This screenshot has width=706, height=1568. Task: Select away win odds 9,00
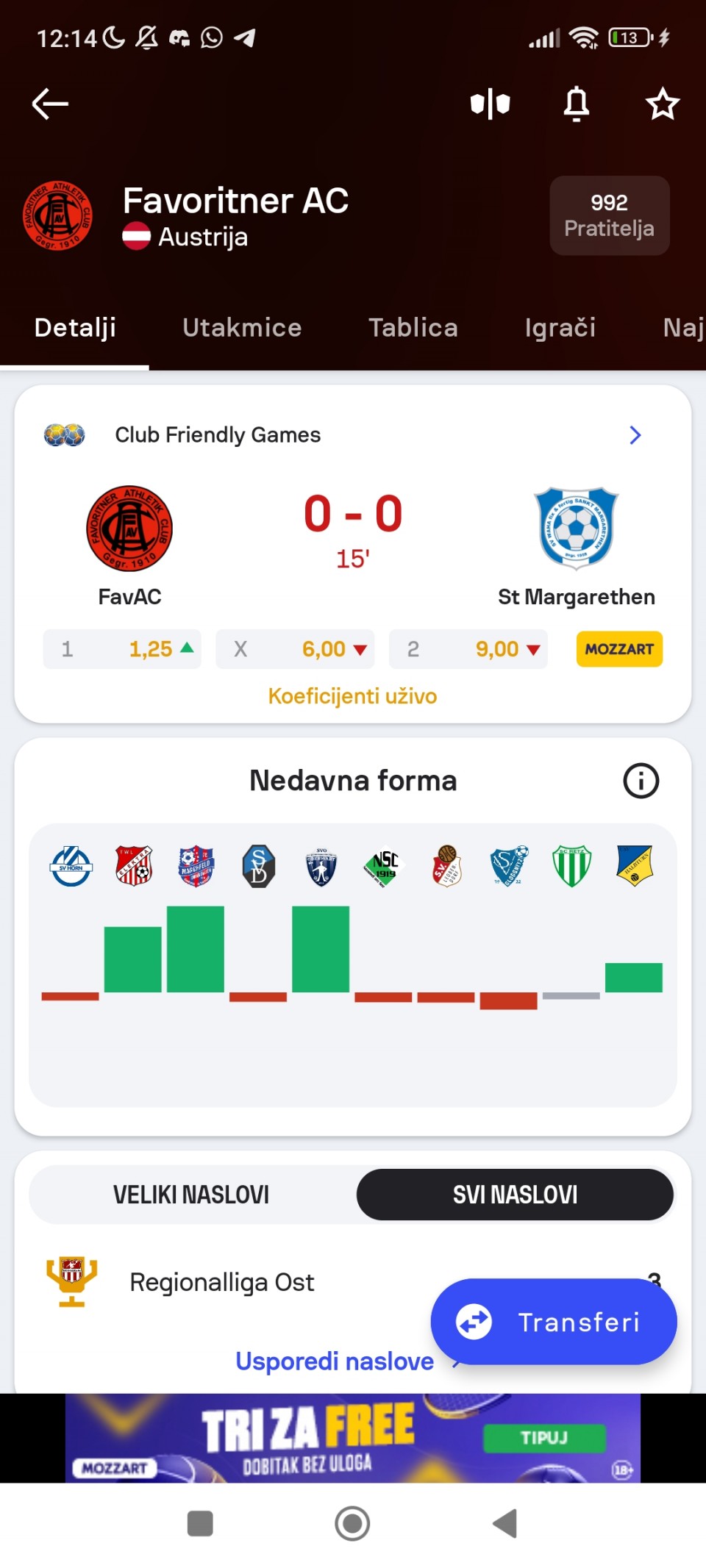468,649
